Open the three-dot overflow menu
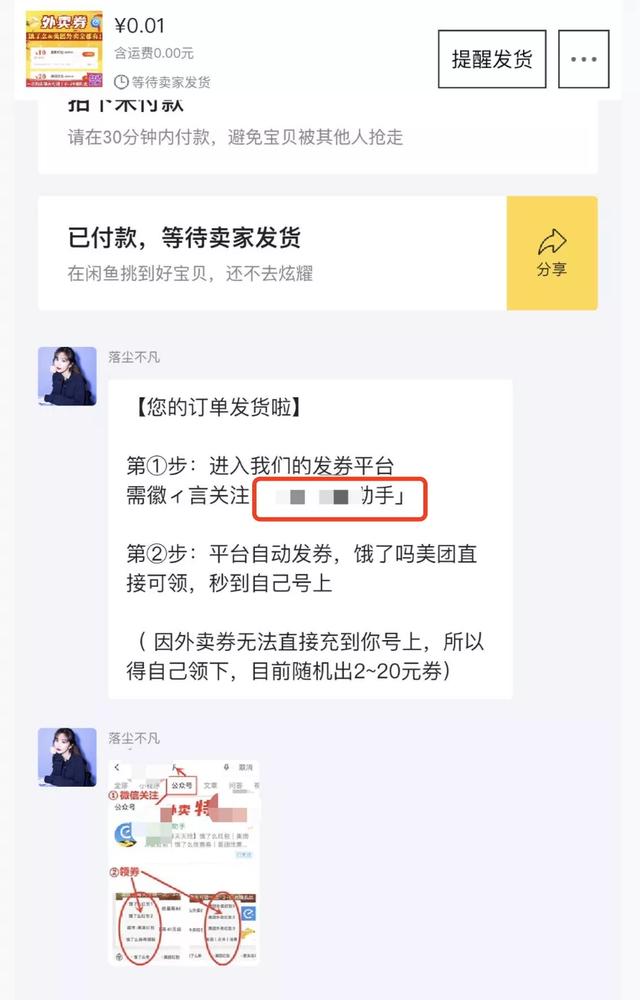The width and height of the screenshot is (640, 1000). pyautogui.click(x=583, y=59)
